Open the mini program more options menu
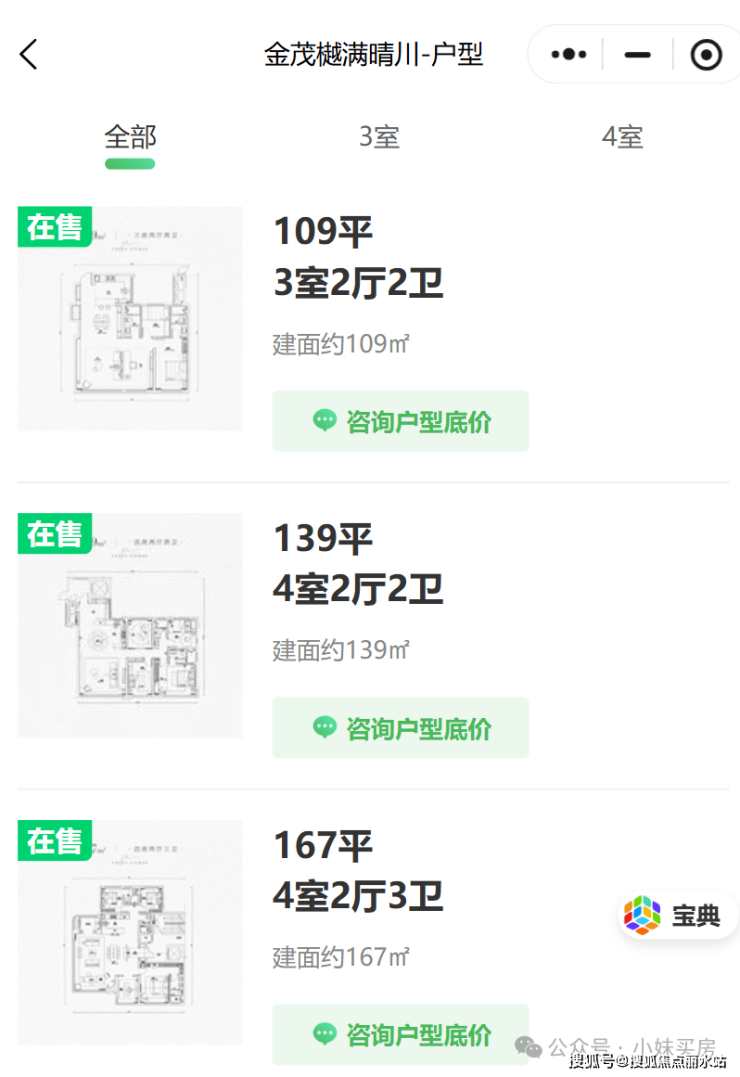The height and width of the screenshot is (1077, 740). pos(568,54)
